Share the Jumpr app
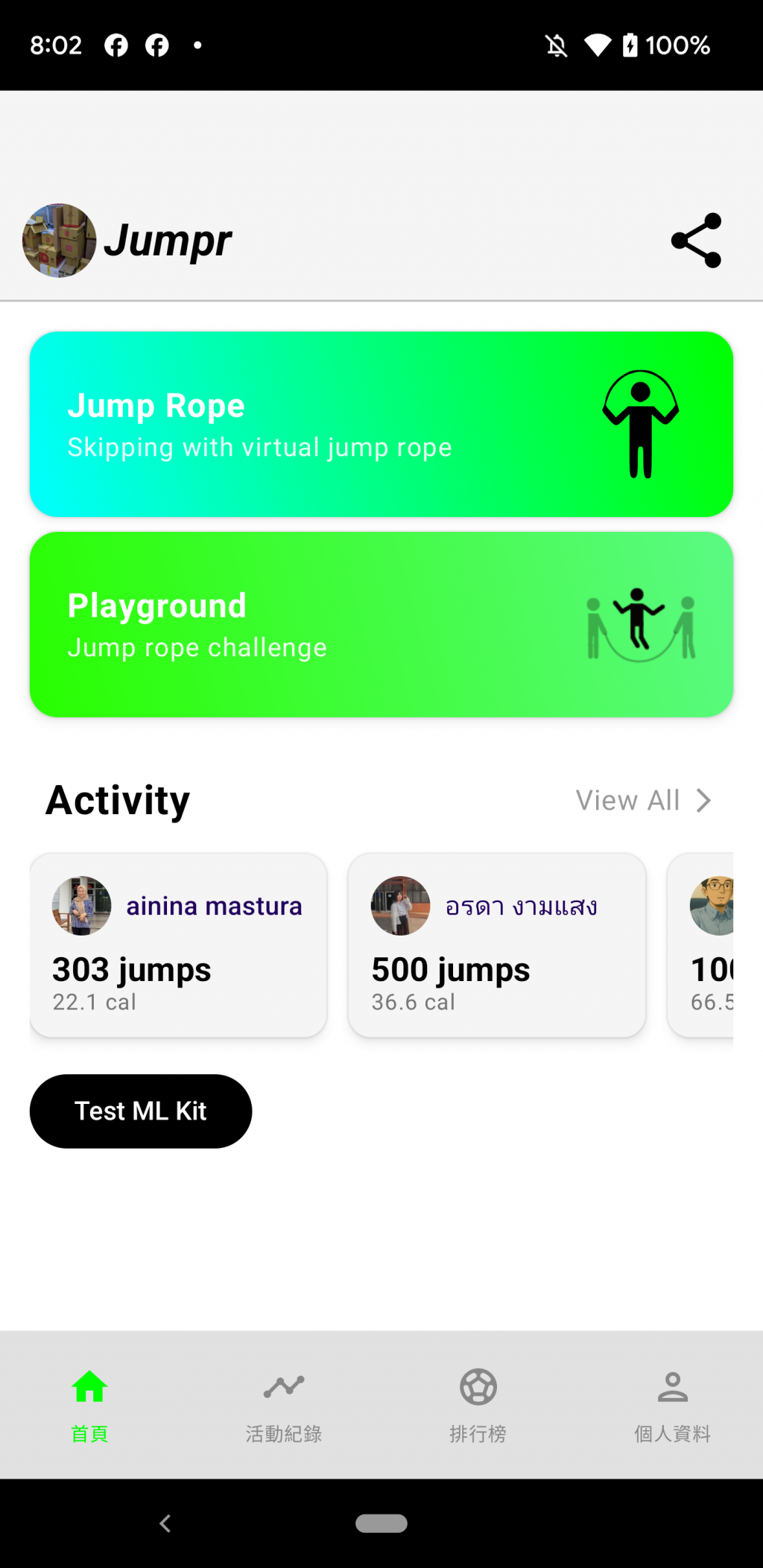763x1568 pixels. (x=696, y=241)
